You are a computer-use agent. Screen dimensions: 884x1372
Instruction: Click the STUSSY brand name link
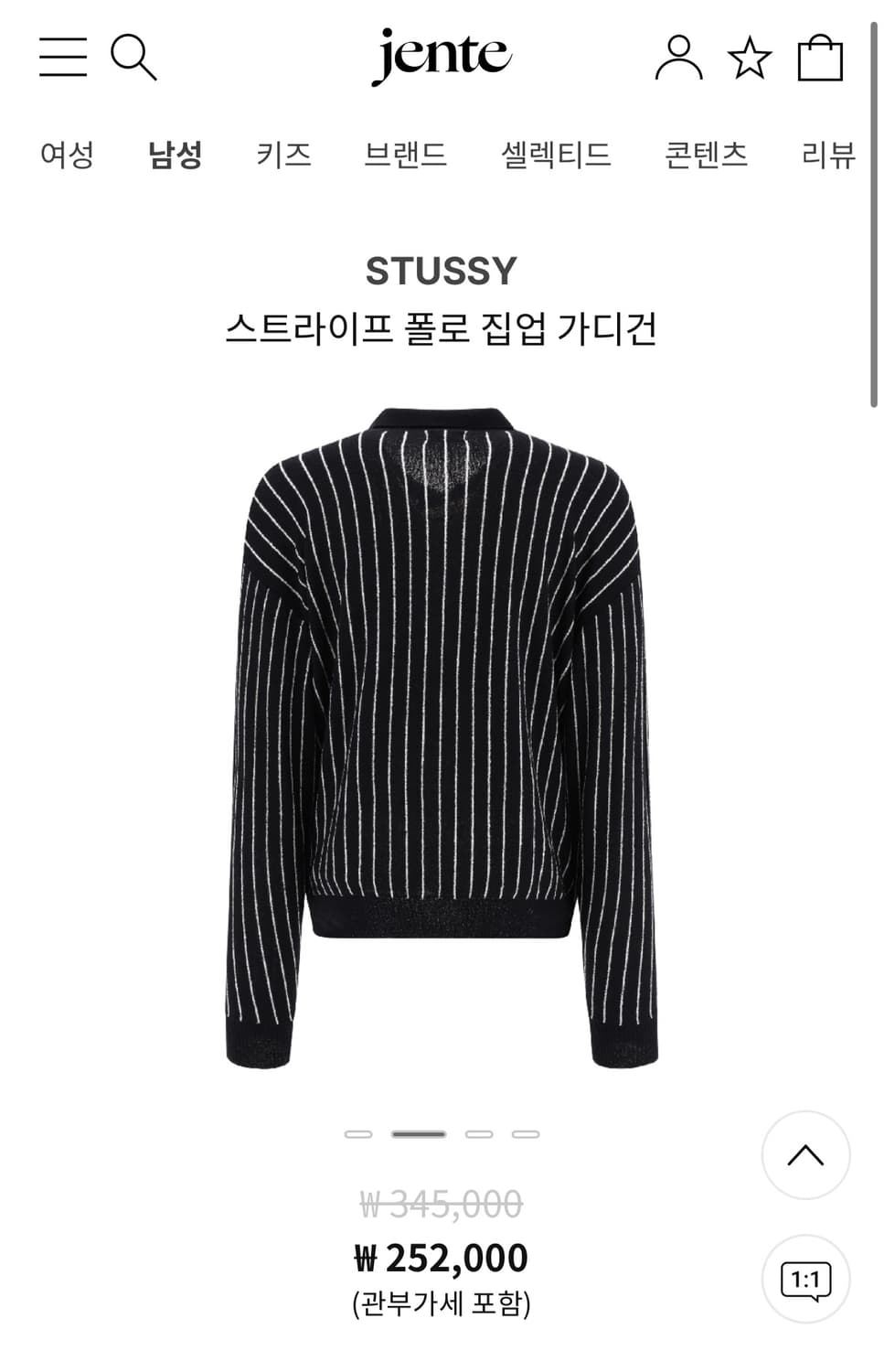pos(442,269)
